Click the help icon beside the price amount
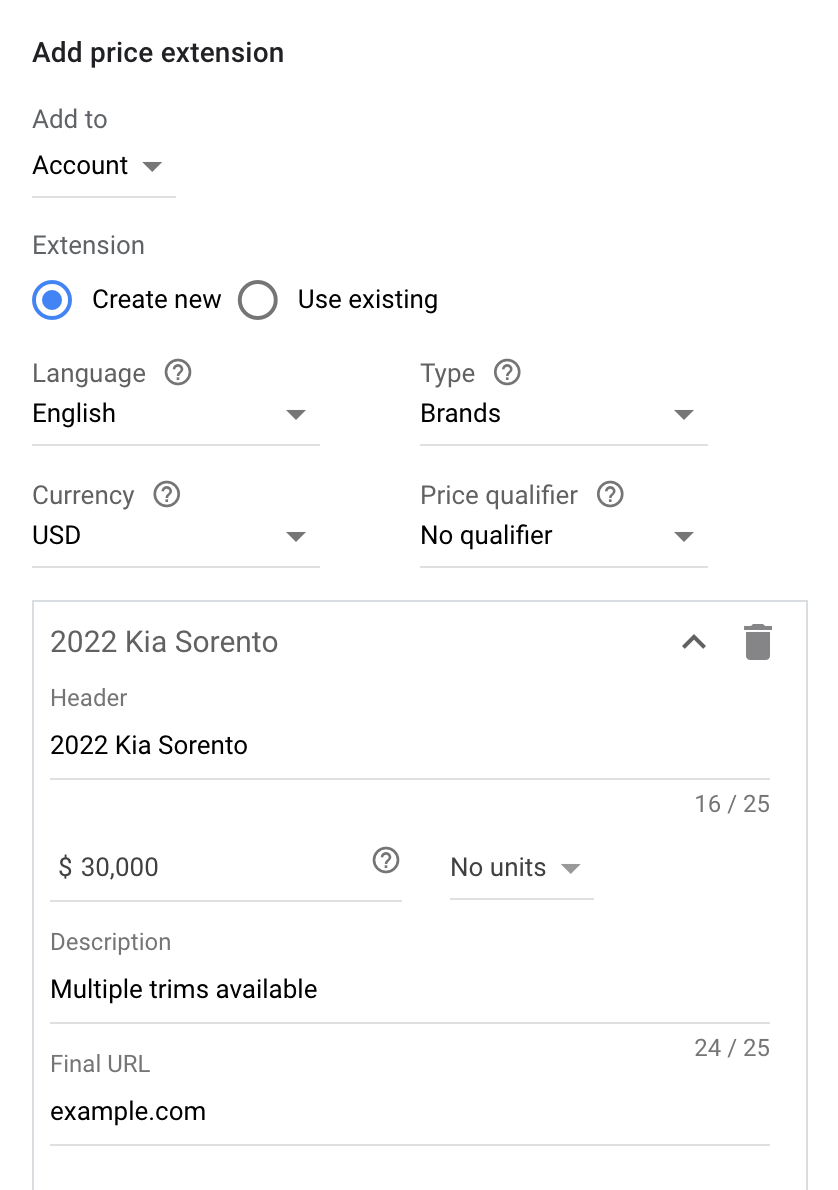Image resolution: width=838 pixels, height=1190 pixels. click(384, 861)
